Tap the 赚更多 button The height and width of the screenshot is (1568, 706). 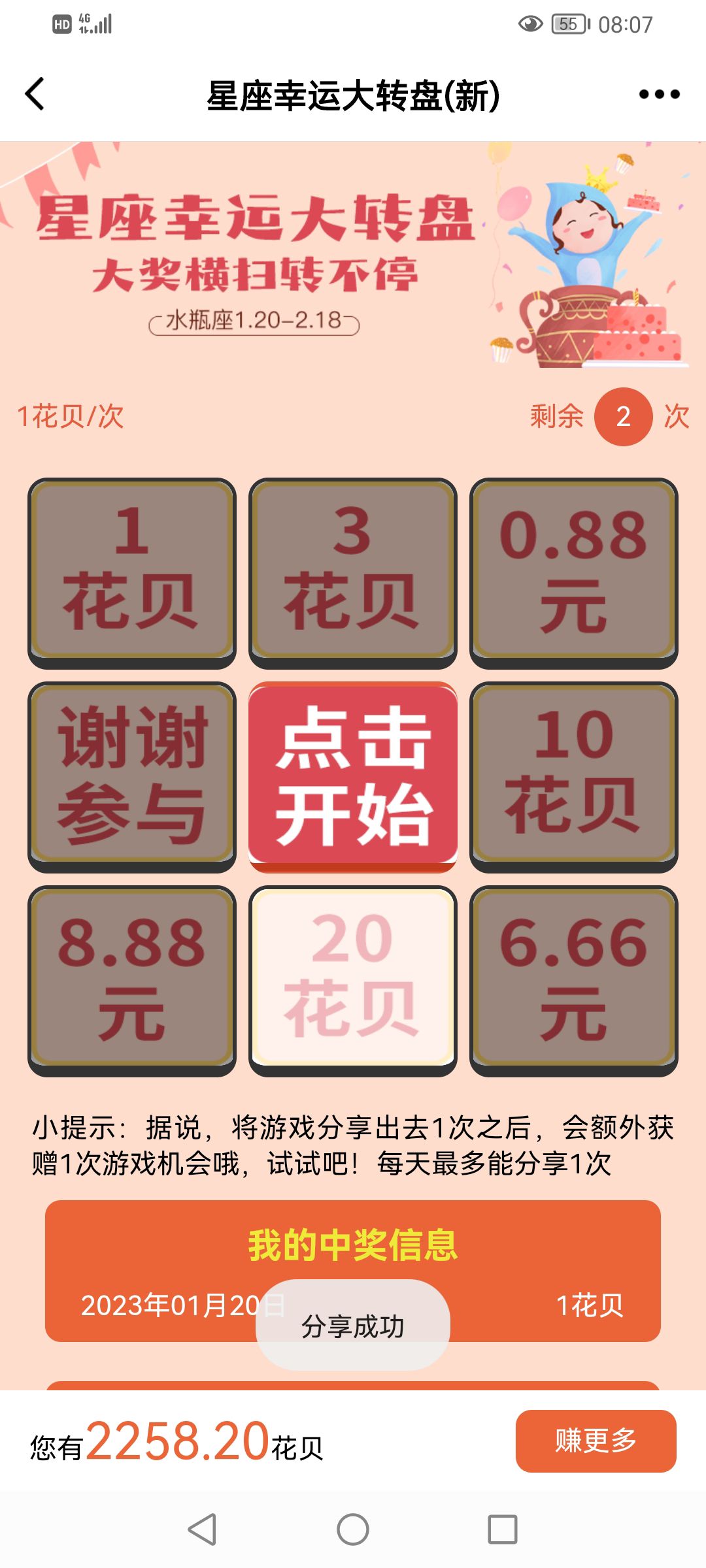pos(596,1441)
